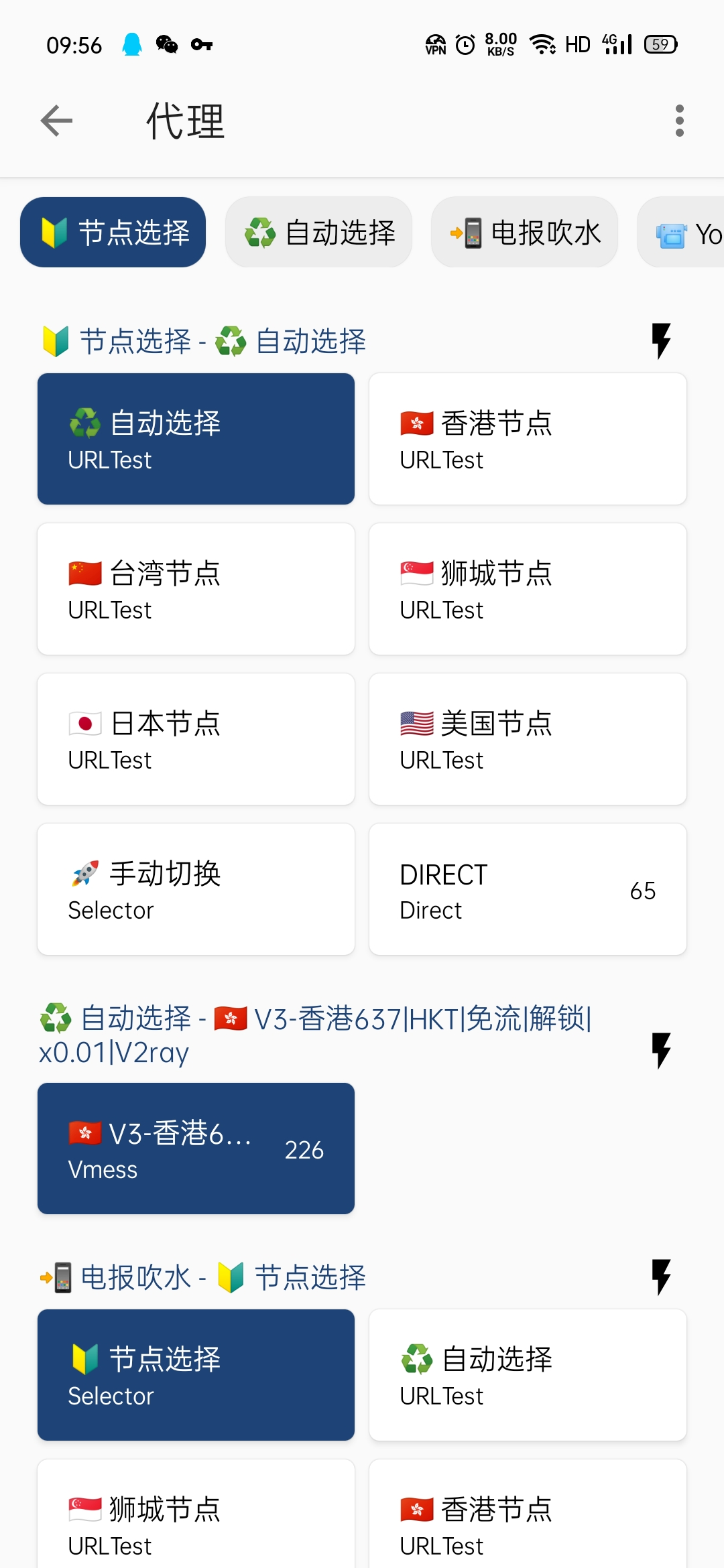Image resolution: width=724 pixels, height=1568 pixels.
Task: Select the 节点选择 group chip
Action: pyautogui.click(x=113, y=233)
